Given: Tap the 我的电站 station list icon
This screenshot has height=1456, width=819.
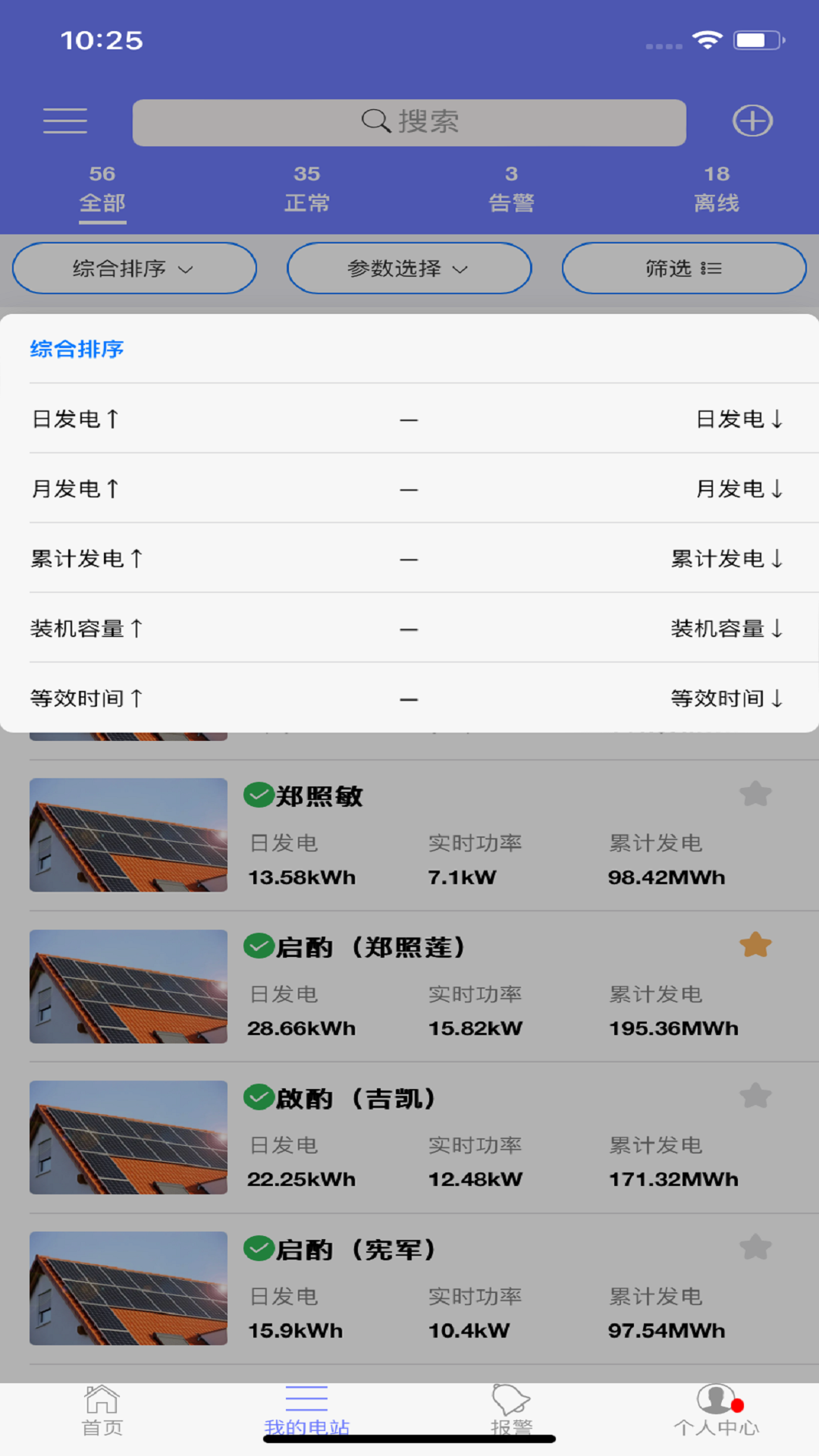Looking at the screenshot, I should tap(305, 1407).
